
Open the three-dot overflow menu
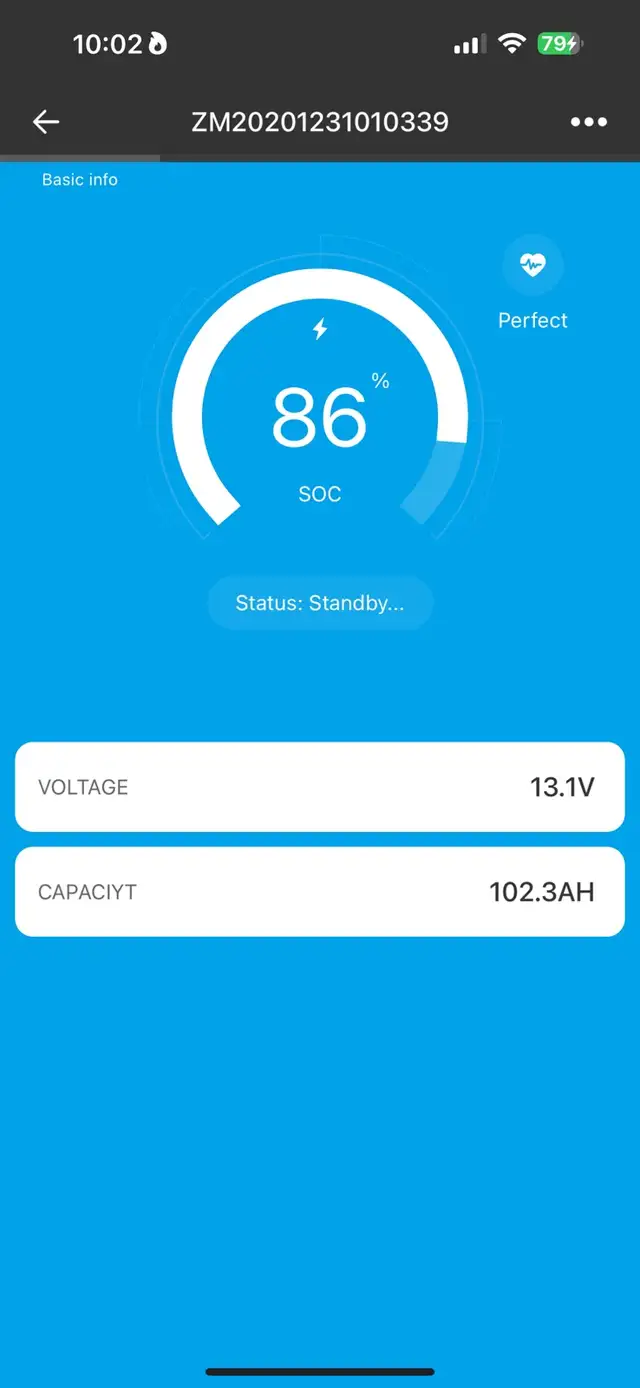click(x=588, y=122)
